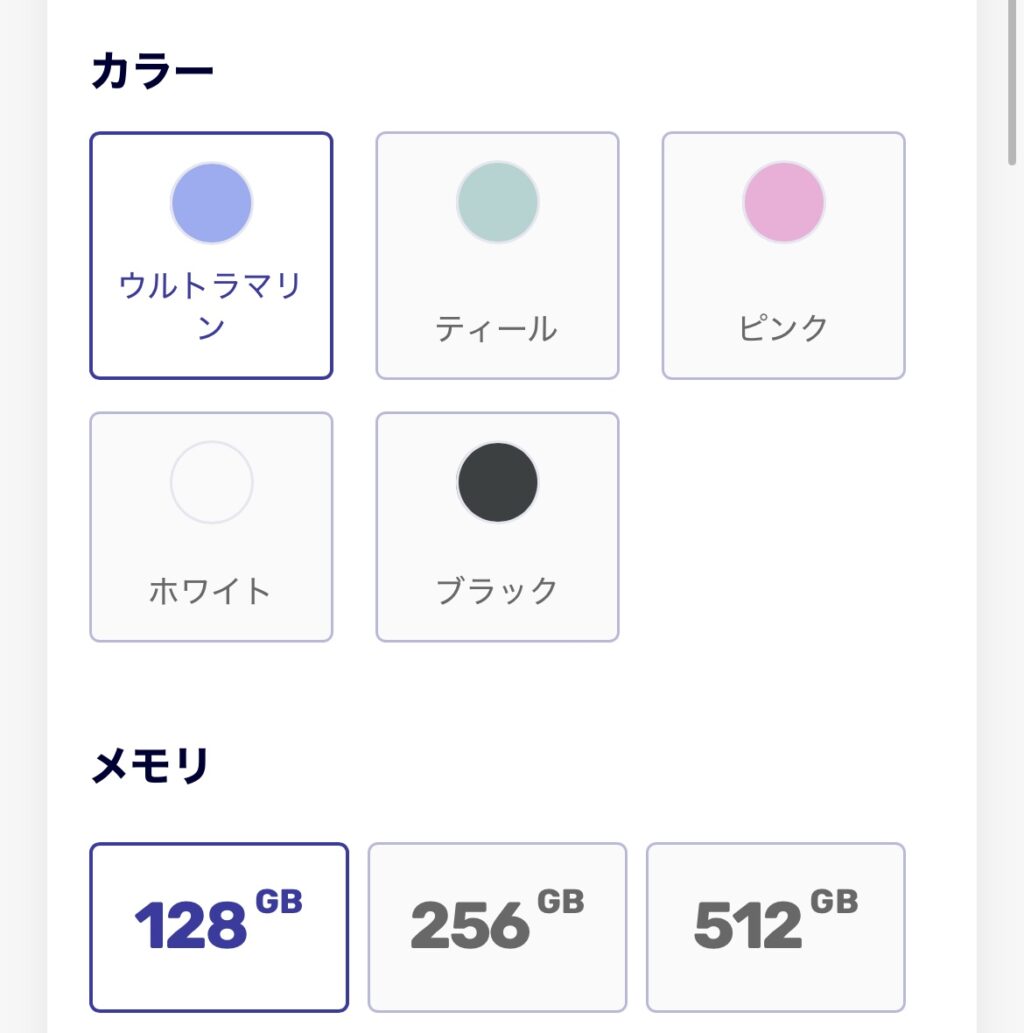The width and height of the screenshot is (1024, 1033).
Task: Click the ultramarine color circle
Action: [211, 202]
